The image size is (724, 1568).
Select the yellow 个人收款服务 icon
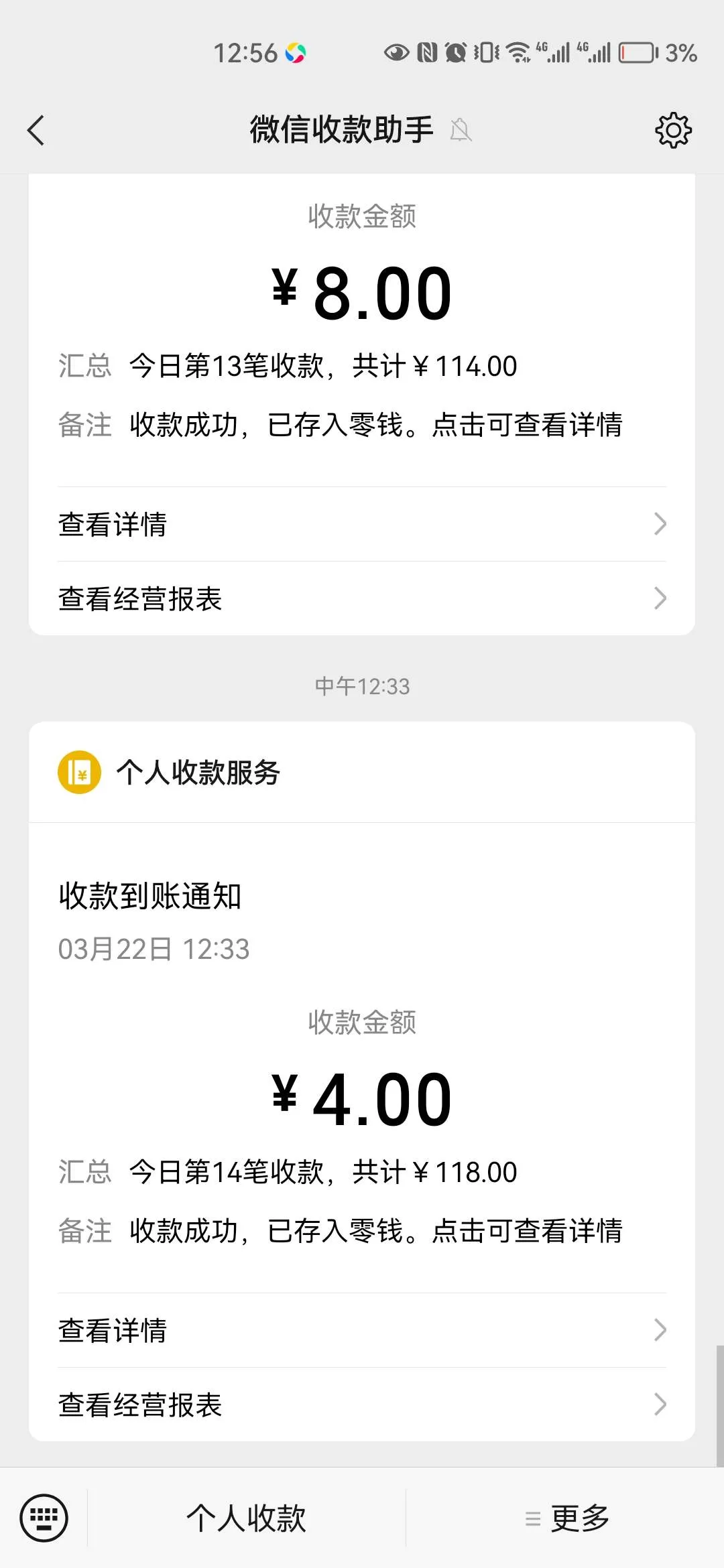pos(79,774)
